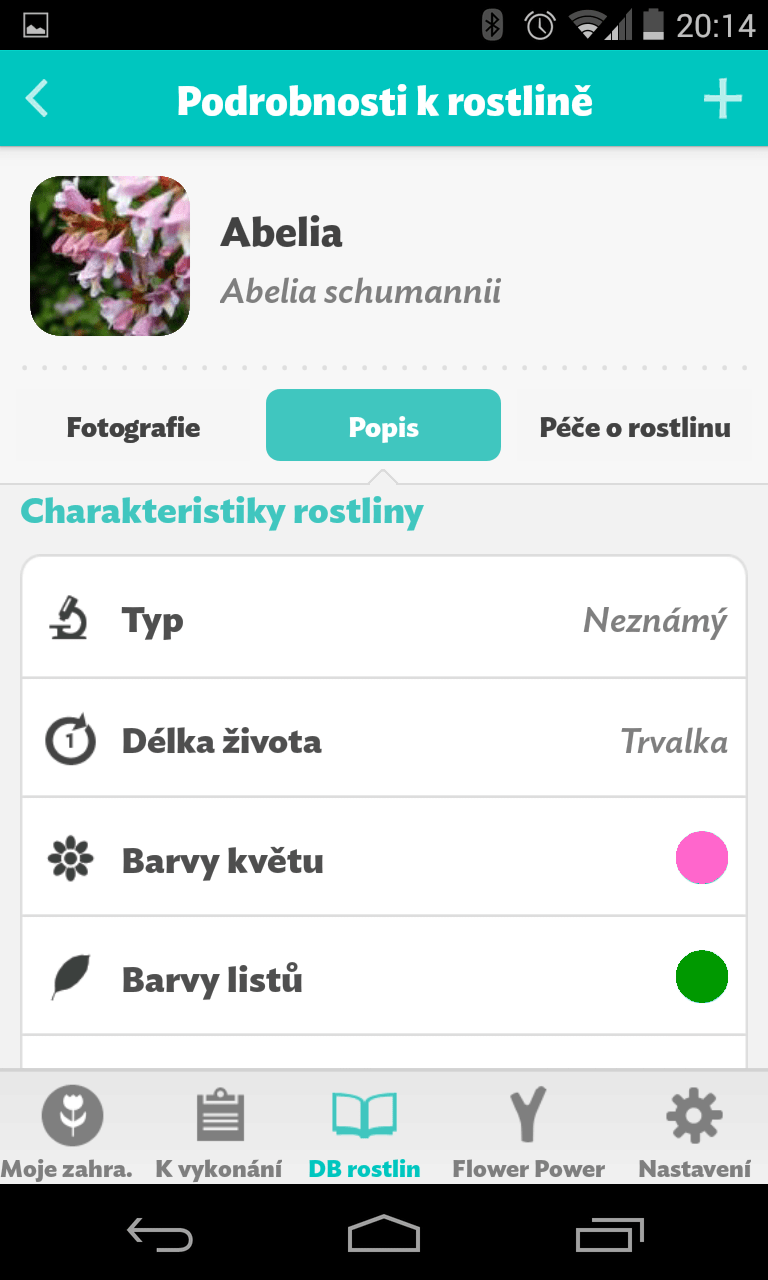This screenshot has height=1280, width=768.
Task: Switch to the Fotografie tab
Action: pyautogui.click(x=133, y=428)
